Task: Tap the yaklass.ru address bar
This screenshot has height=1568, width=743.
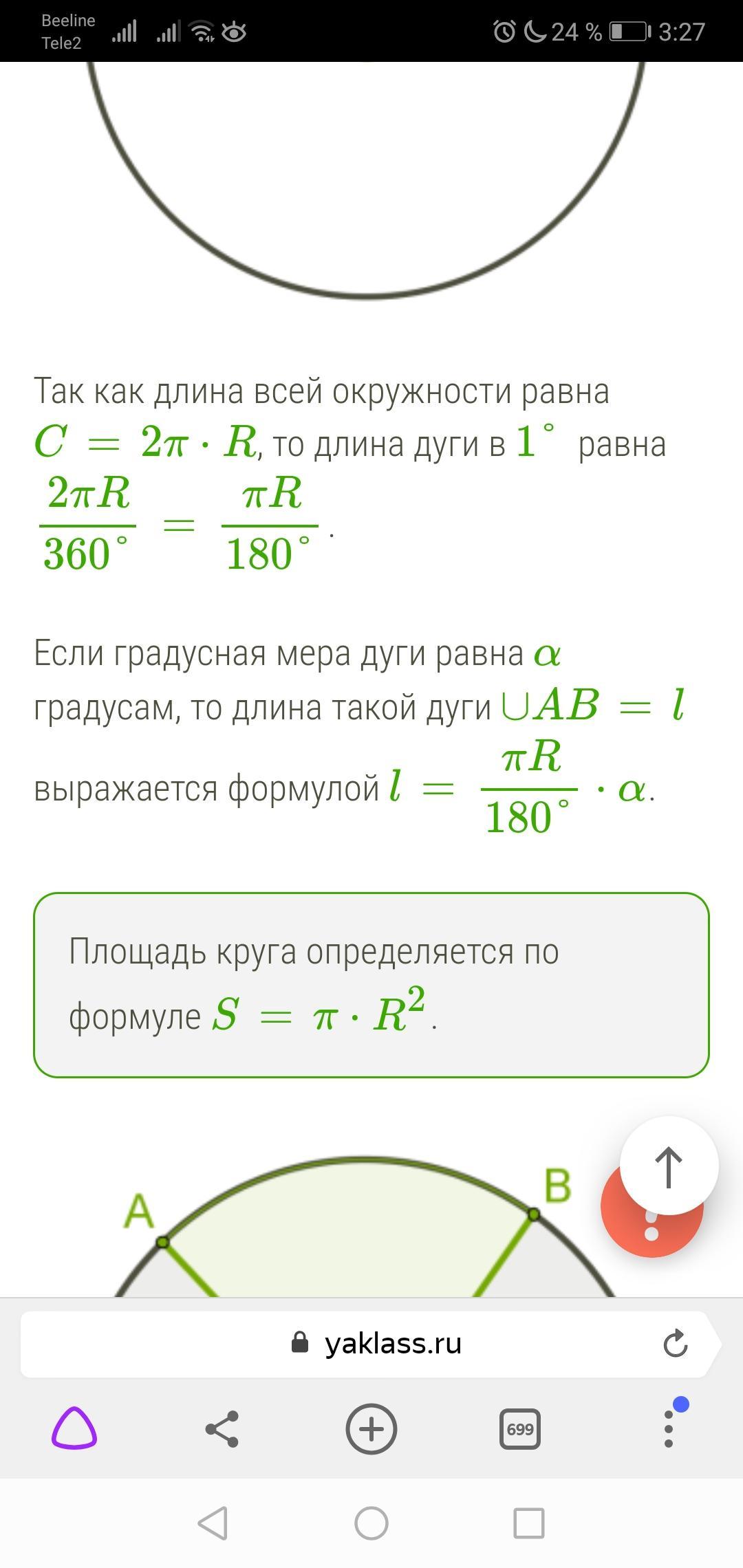Action: point(371,1344)
